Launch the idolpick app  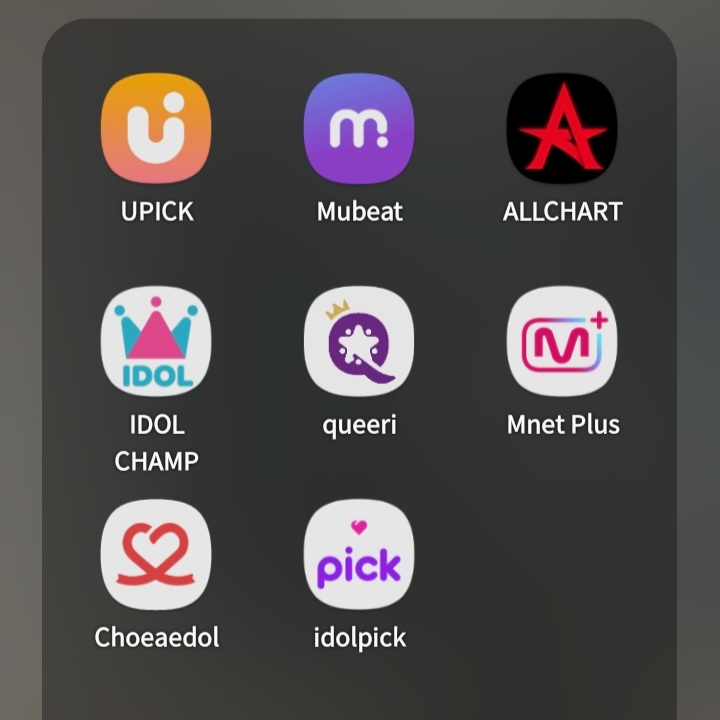[x=359, y=554]
